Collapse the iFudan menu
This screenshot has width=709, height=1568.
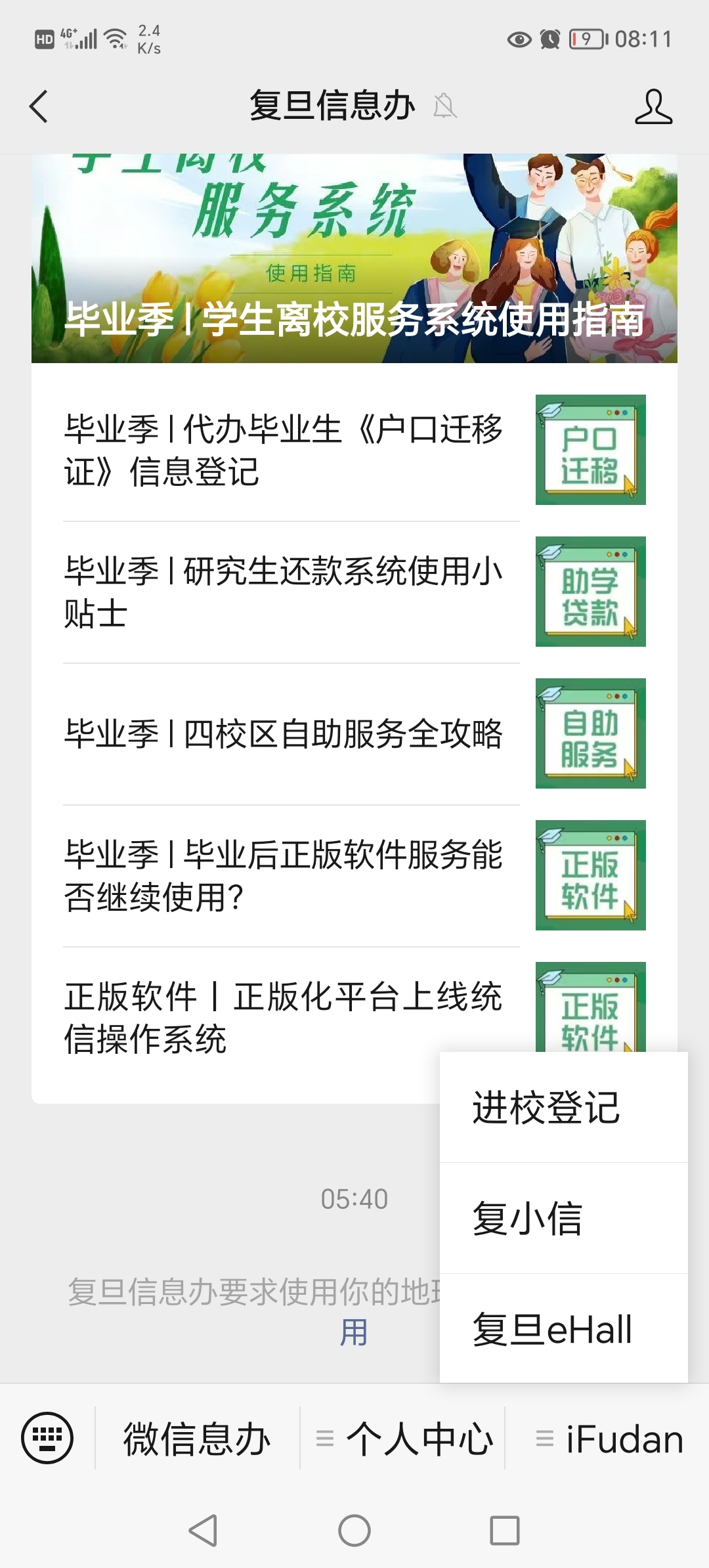point(609,1439)
